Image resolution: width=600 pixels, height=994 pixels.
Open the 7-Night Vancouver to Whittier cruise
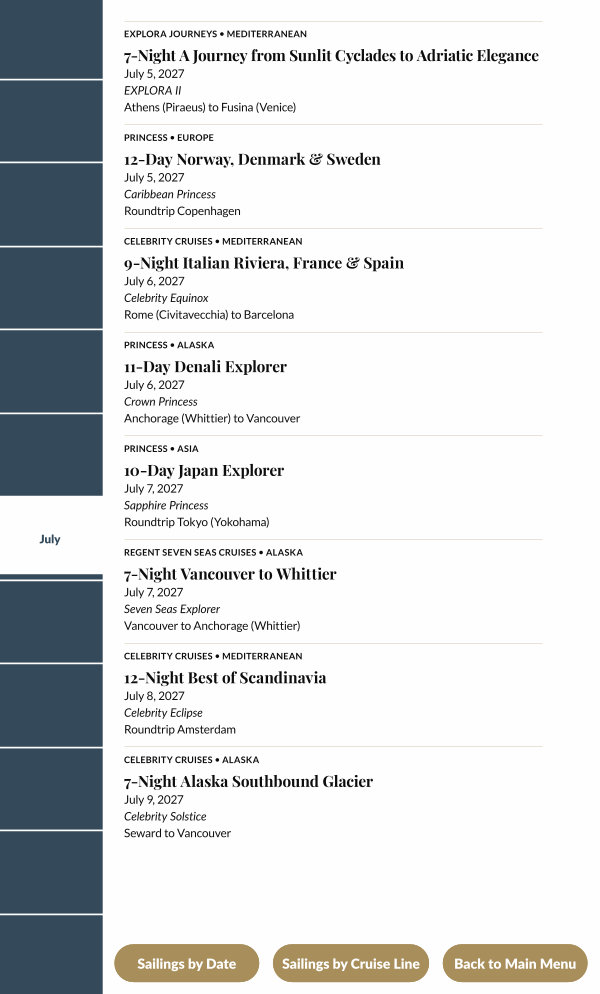[x=230, y=575]
